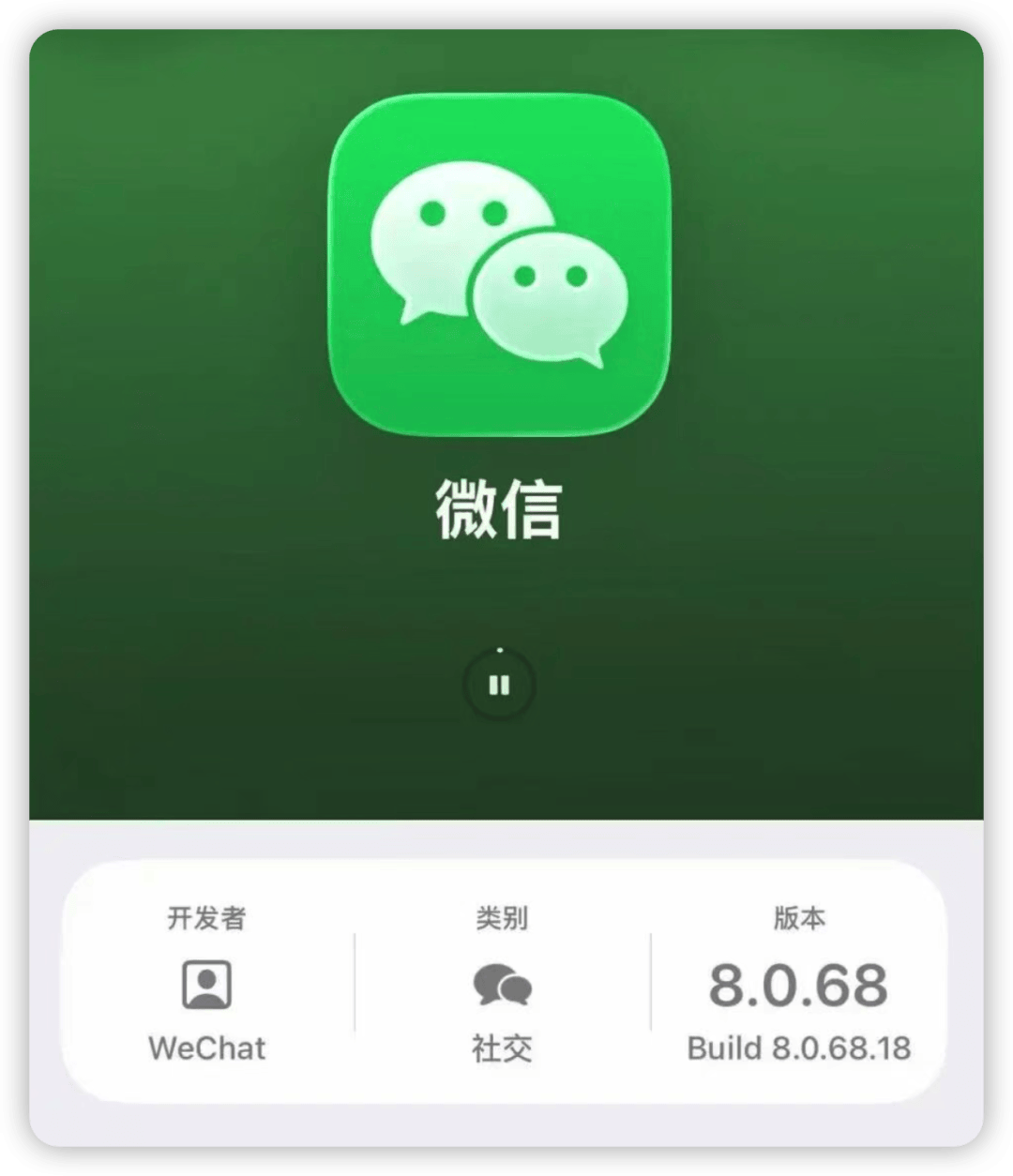Open the WeChat developer page
This screenshot has width=1013, height=1176.
(x=206, y=986)
